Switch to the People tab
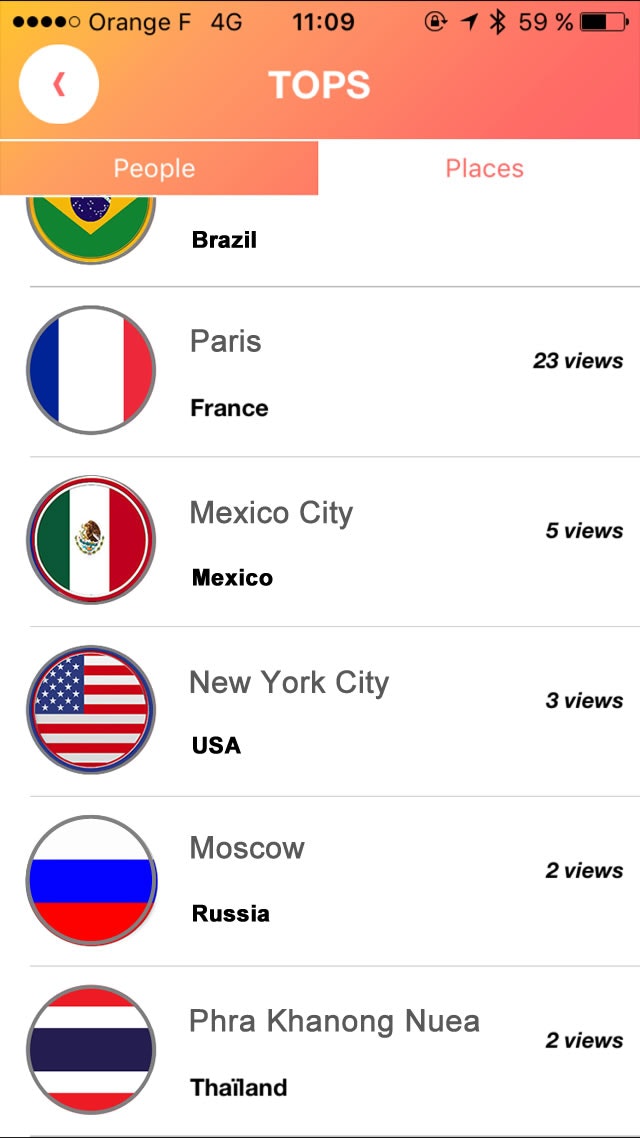Image resolution: width=640 pixels, height=1138 pixels. click(155, 168)
